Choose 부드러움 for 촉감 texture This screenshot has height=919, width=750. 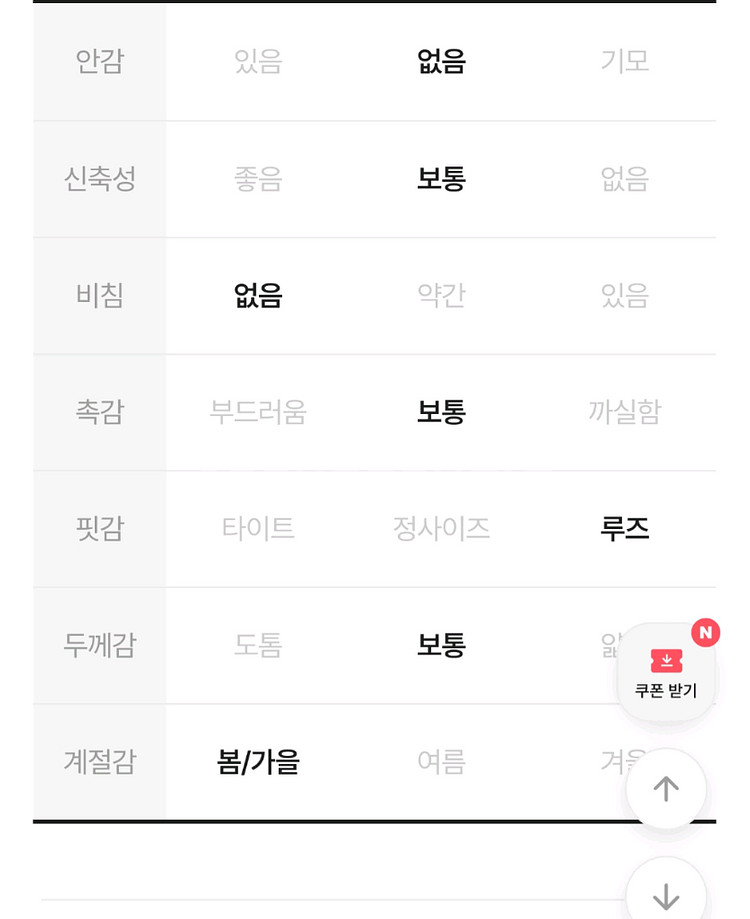tap(258, 411)
